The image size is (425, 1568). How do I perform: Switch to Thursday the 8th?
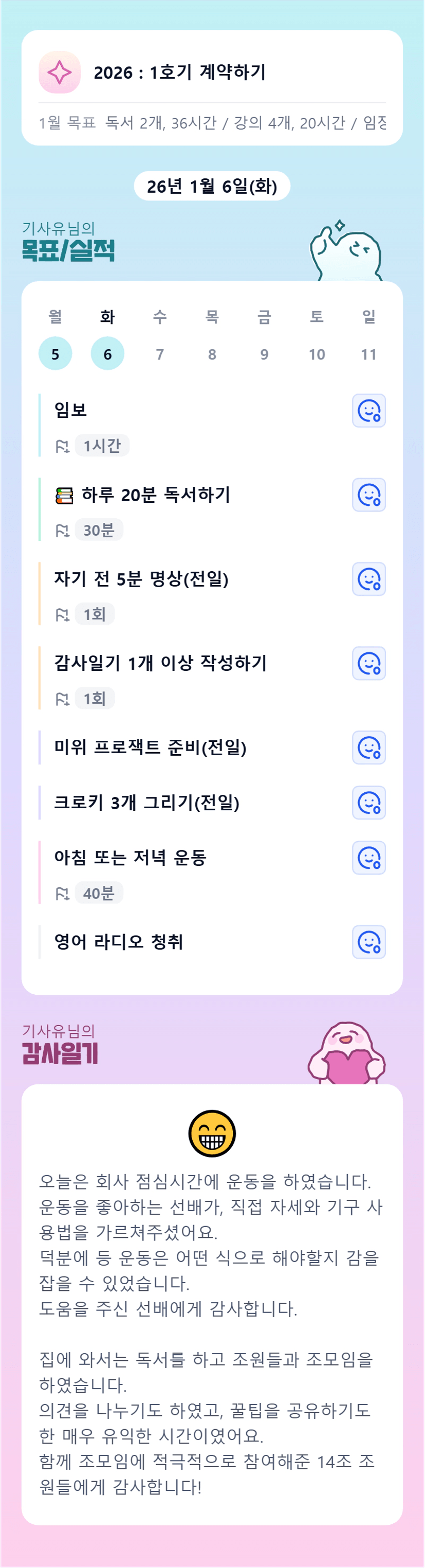pos(212,354)
